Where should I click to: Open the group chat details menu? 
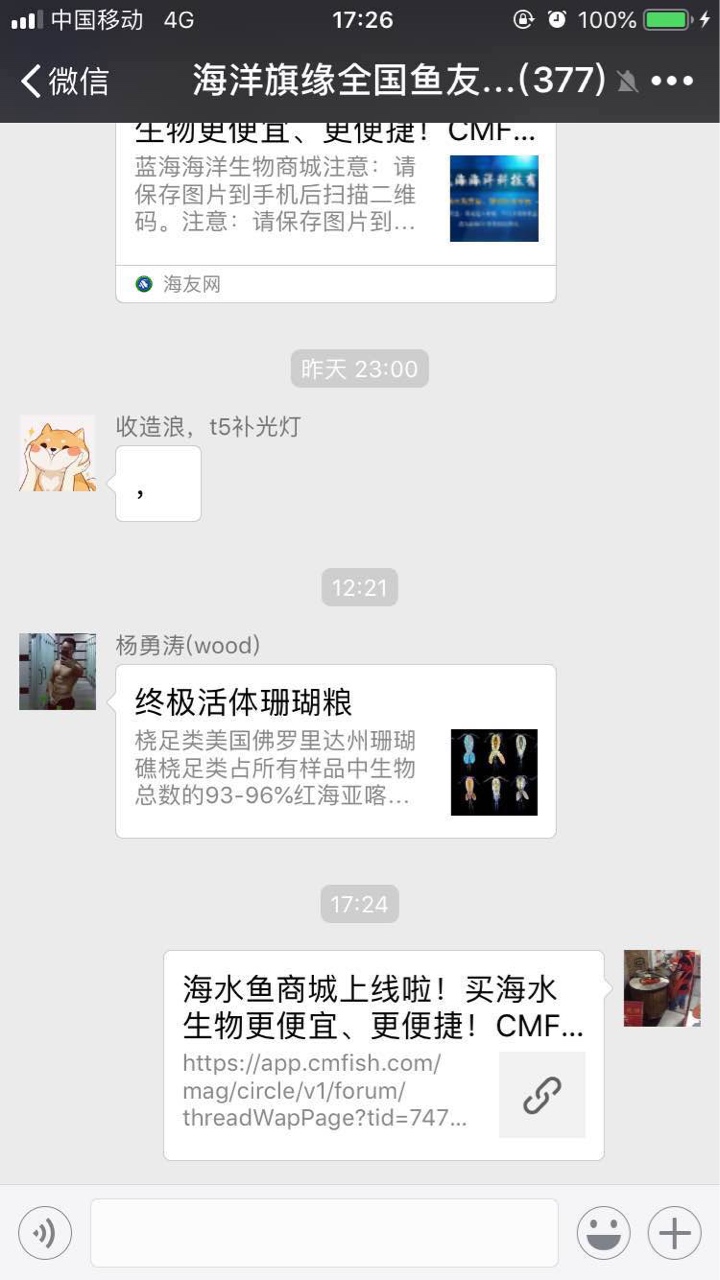(x=672, y=81)
